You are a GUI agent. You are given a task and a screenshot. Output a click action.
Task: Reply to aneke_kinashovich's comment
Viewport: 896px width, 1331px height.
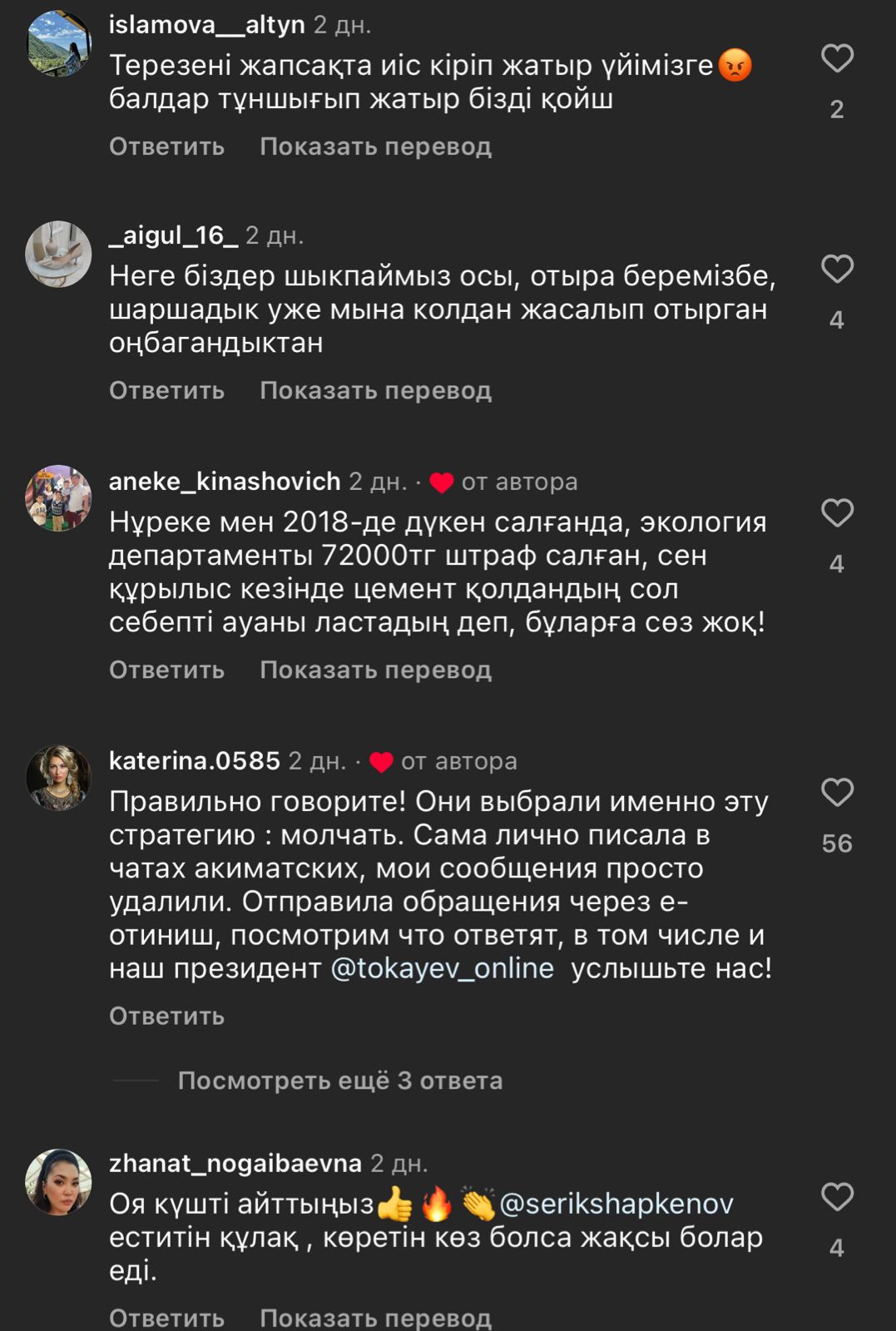pyautogui.click(x=166, y=670)
